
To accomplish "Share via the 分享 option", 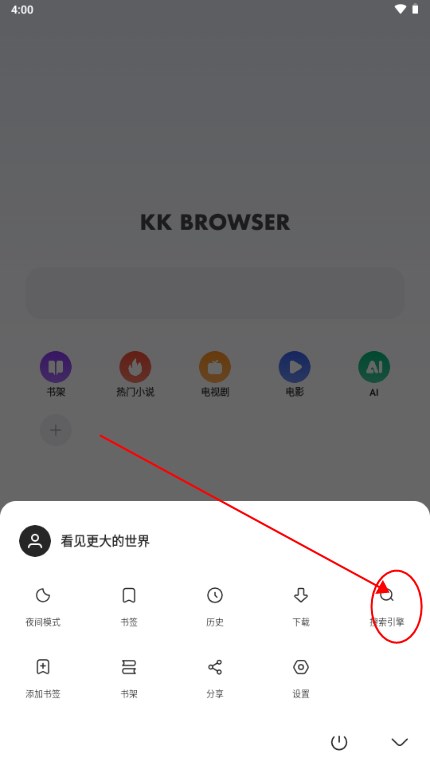I will (x=215, y=678).
